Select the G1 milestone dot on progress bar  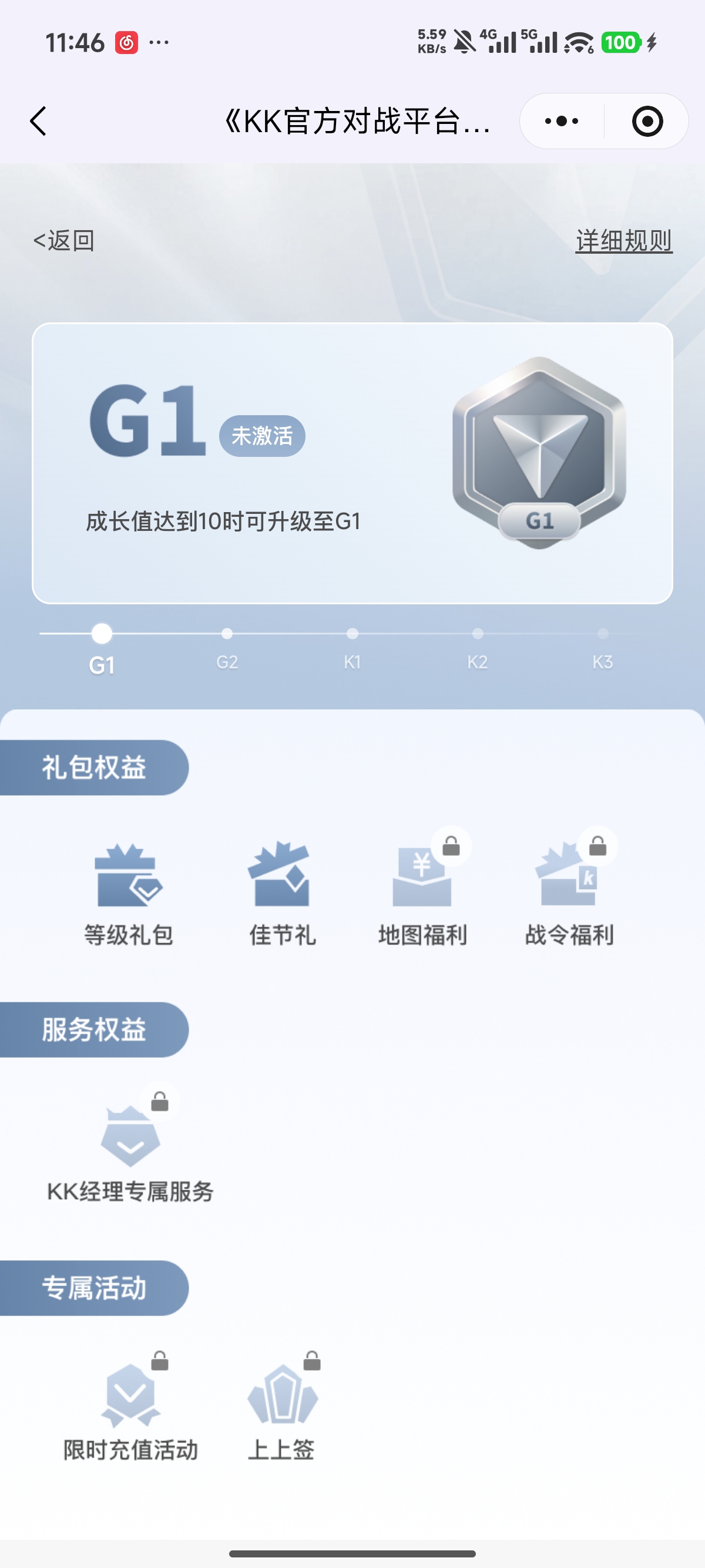tap(101, 634)
